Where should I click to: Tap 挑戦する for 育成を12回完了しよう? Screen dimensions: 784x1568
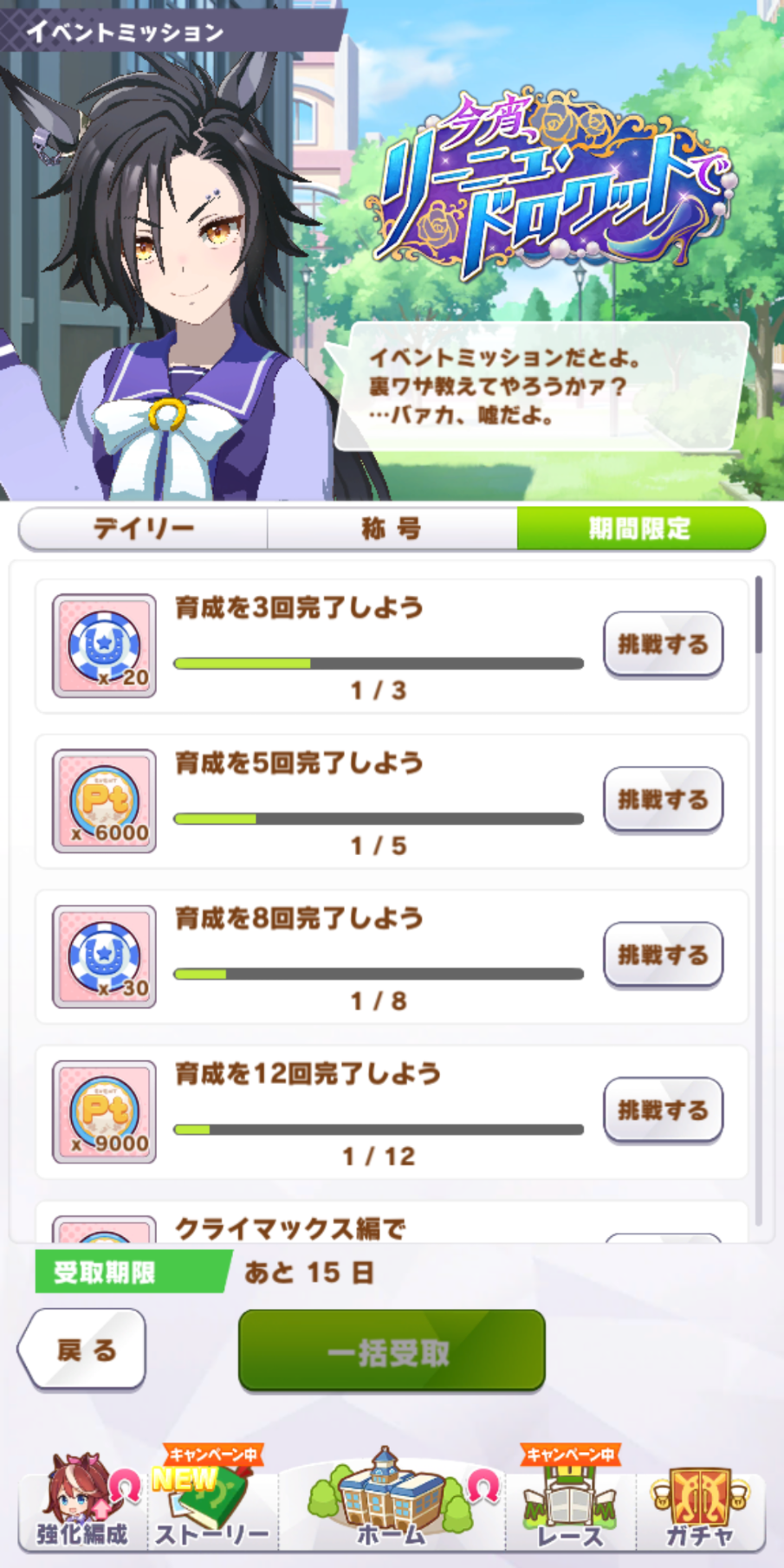tap(663, 1110)
